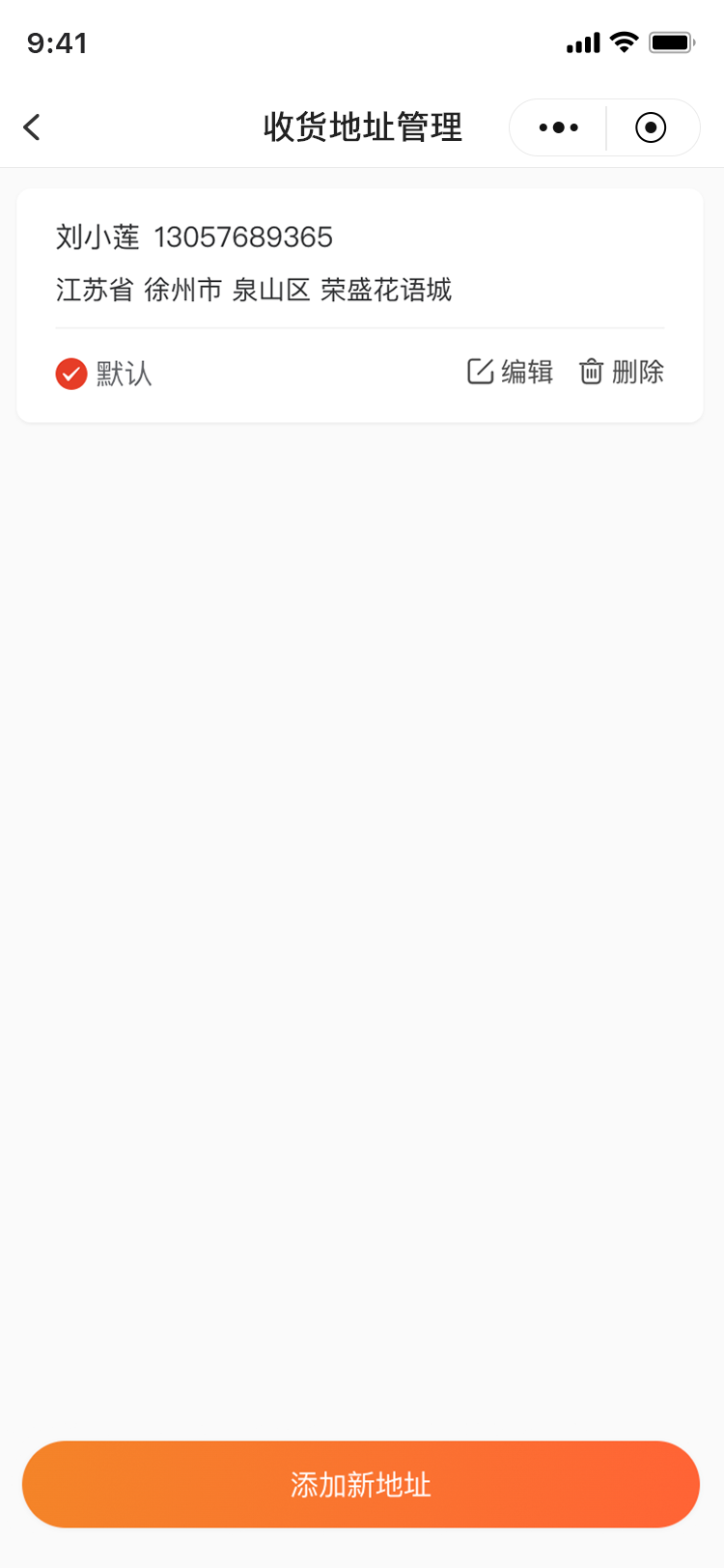Go back from 收货地址管理
The width and height of the screenshot is (724, 1568).
[x=32, y=127]
